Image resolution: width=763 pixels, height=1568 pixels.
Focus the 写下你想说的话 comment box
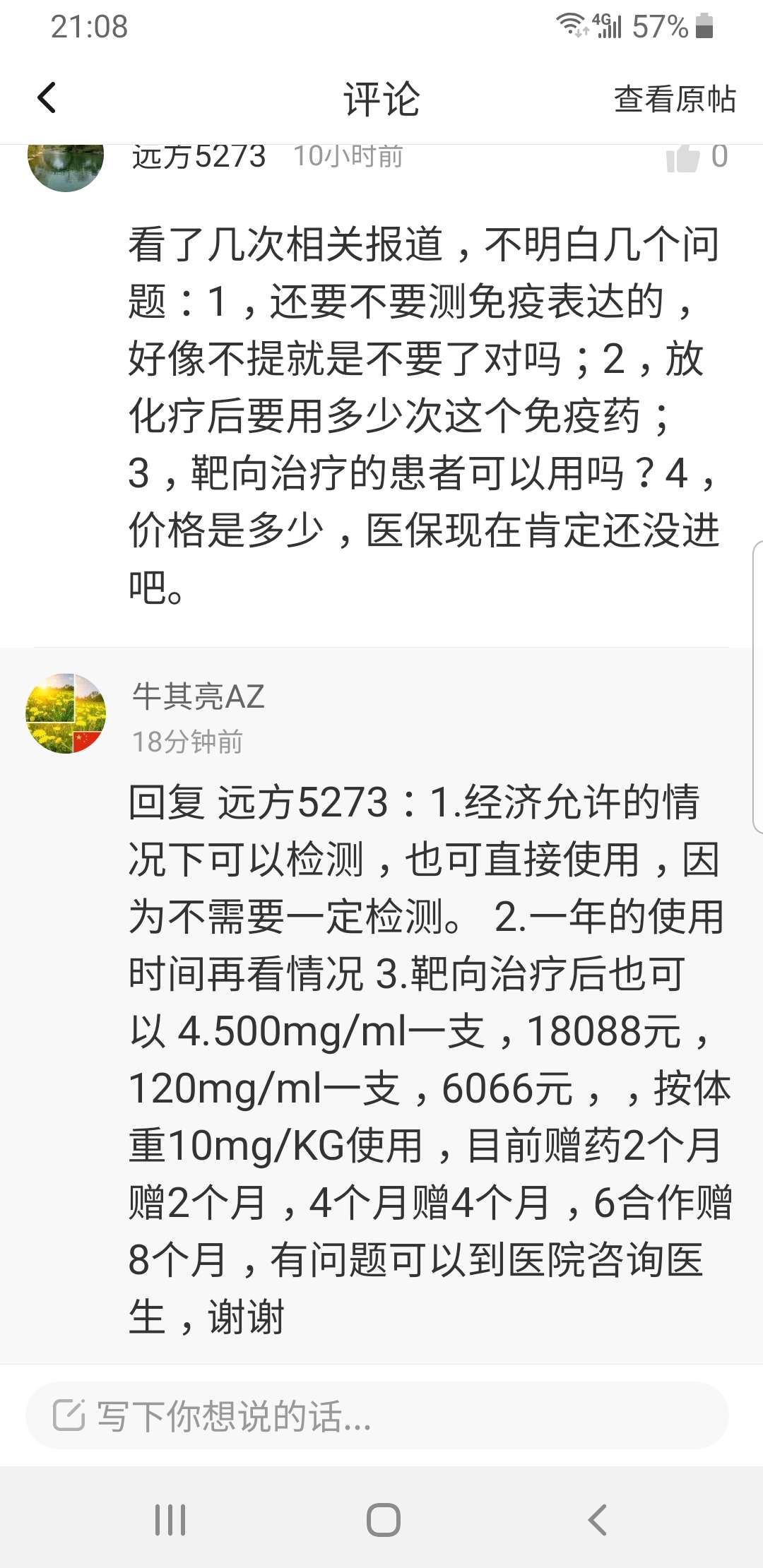[377, 1415]
